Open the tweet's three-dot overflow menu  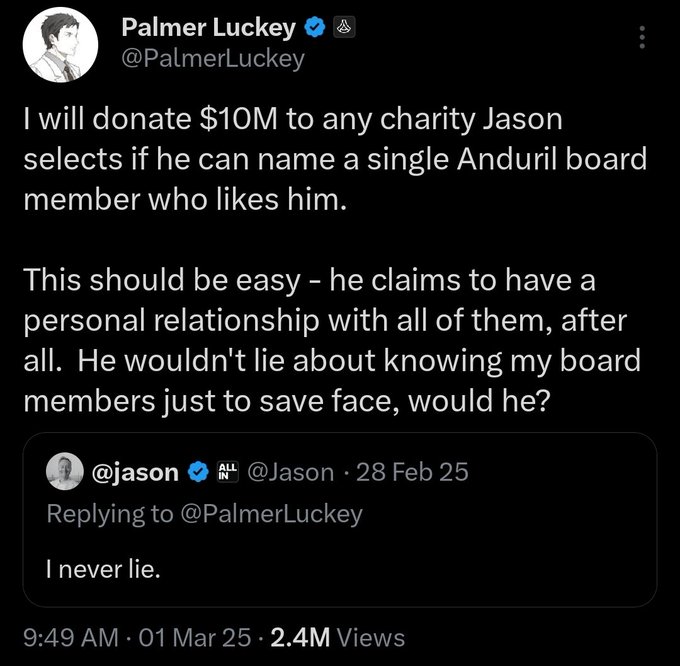641,38
